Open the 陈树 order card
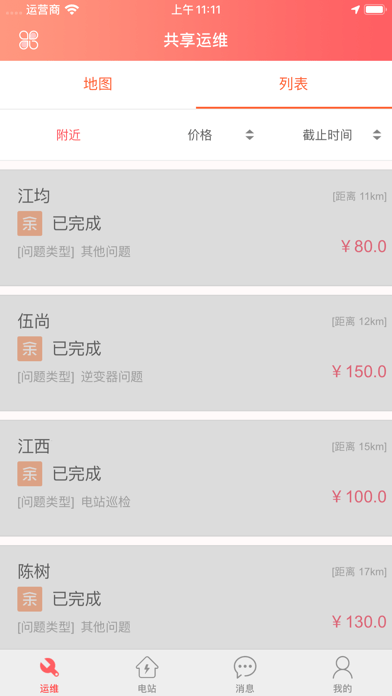This screenshot has width=392, height=696. pos(196,597)
